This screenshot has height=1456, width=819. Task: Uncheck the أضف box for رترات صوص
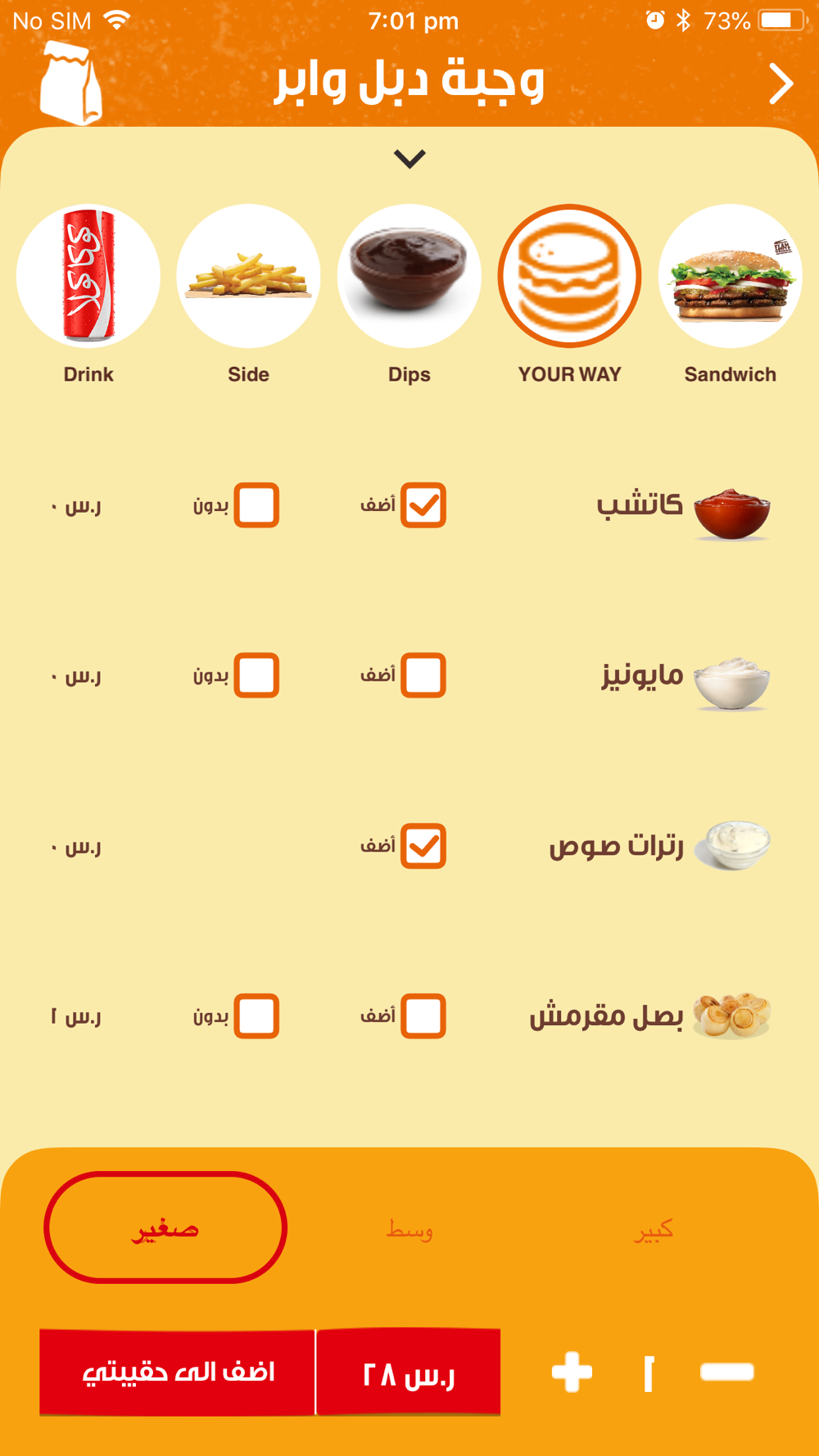tap(423, 845)
